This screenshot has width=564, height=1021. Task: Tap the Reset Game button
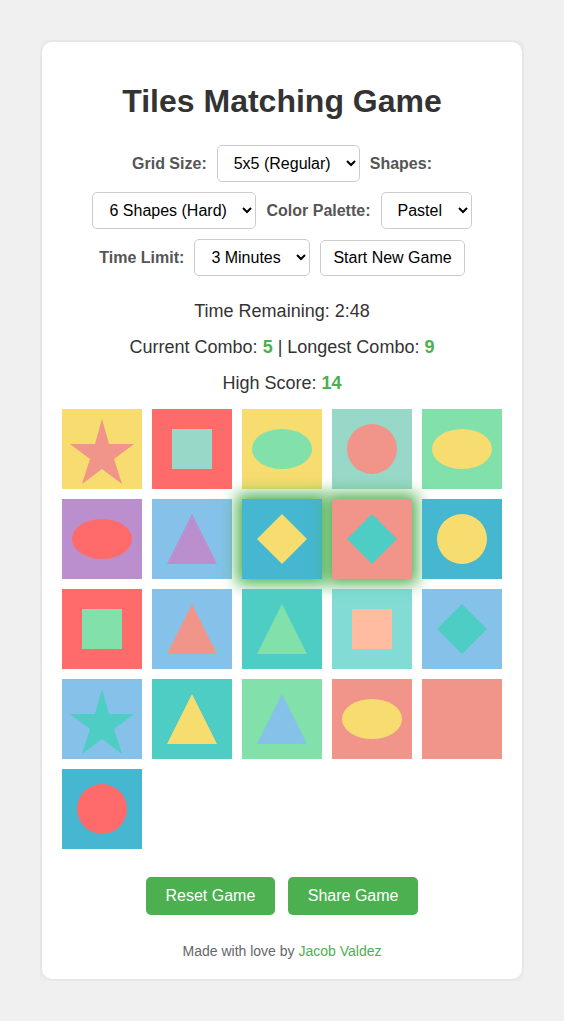click(210, 895)
